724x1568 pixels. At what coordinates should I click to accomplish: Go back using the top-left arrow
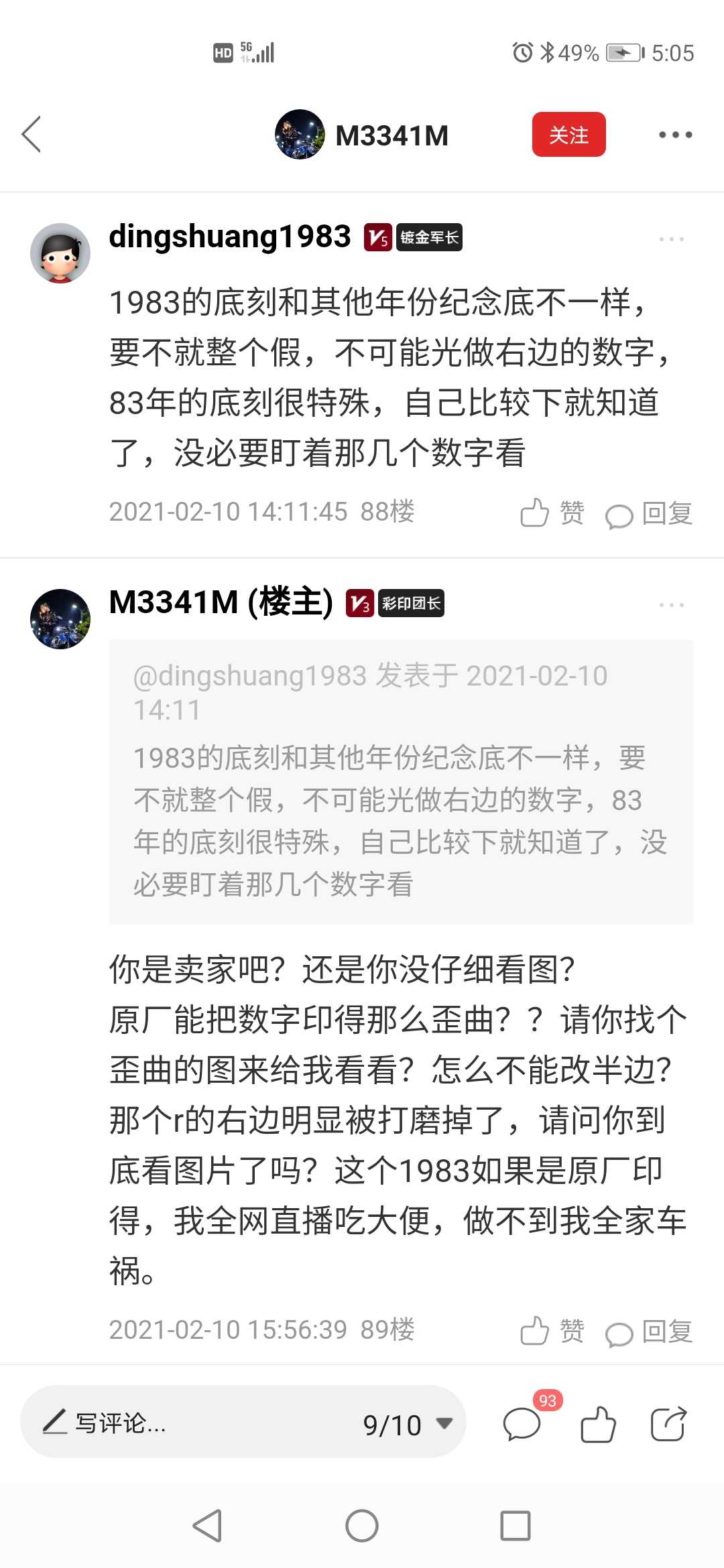point(32,135)
